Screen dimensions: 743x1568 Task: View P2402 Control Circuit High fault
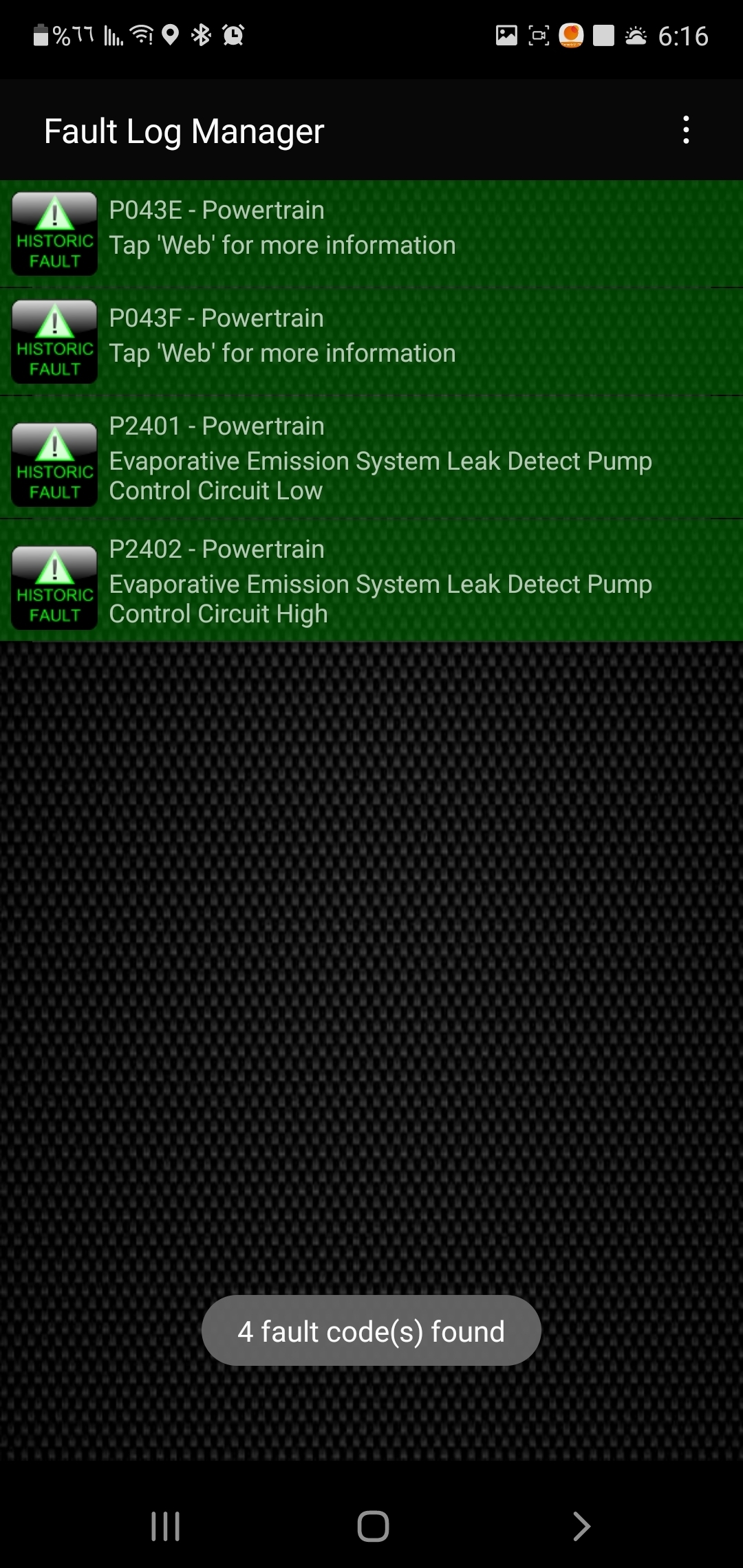click(x=371, y=581)
